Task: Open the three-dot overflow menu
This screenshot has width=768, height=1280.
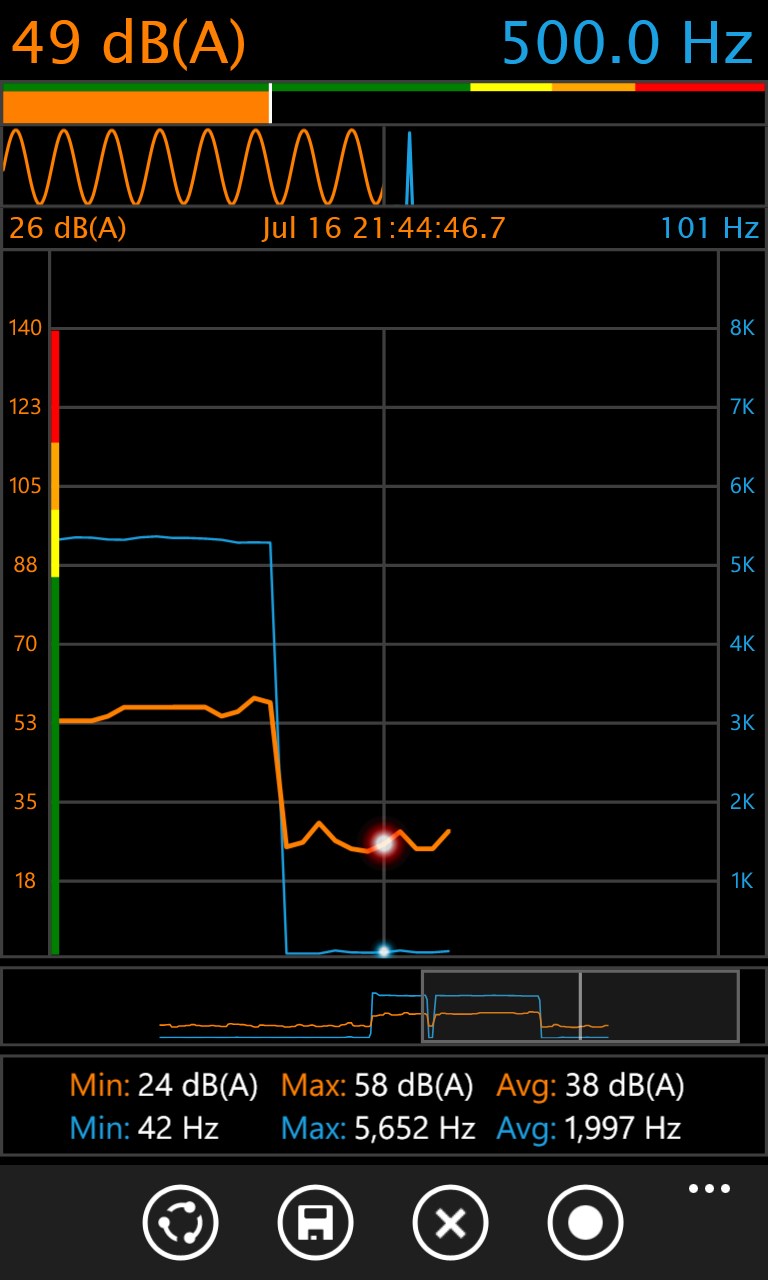Action: (x=709, y=1189)
